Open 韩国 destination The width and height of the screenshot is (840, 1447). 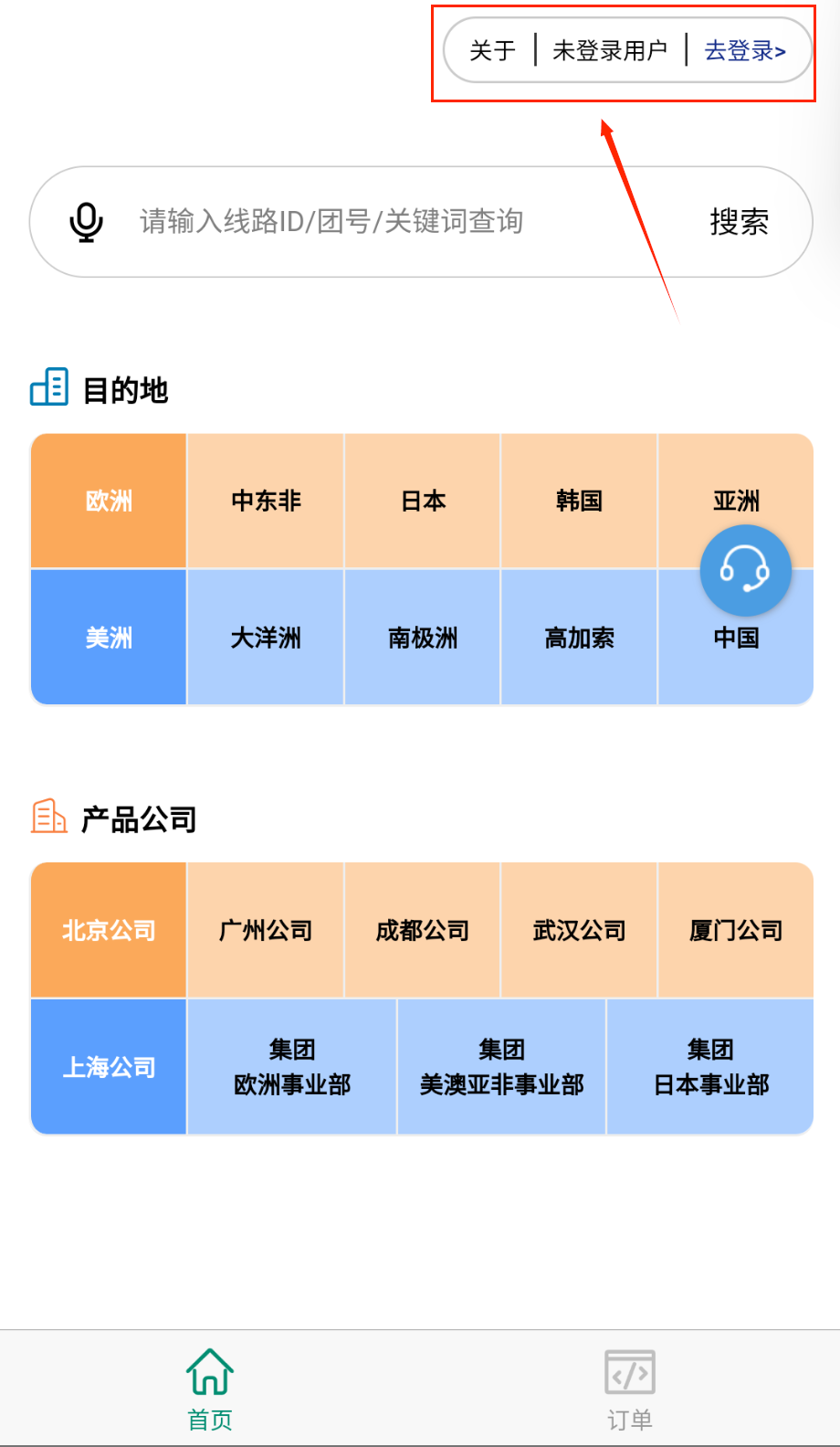point(579,501)
